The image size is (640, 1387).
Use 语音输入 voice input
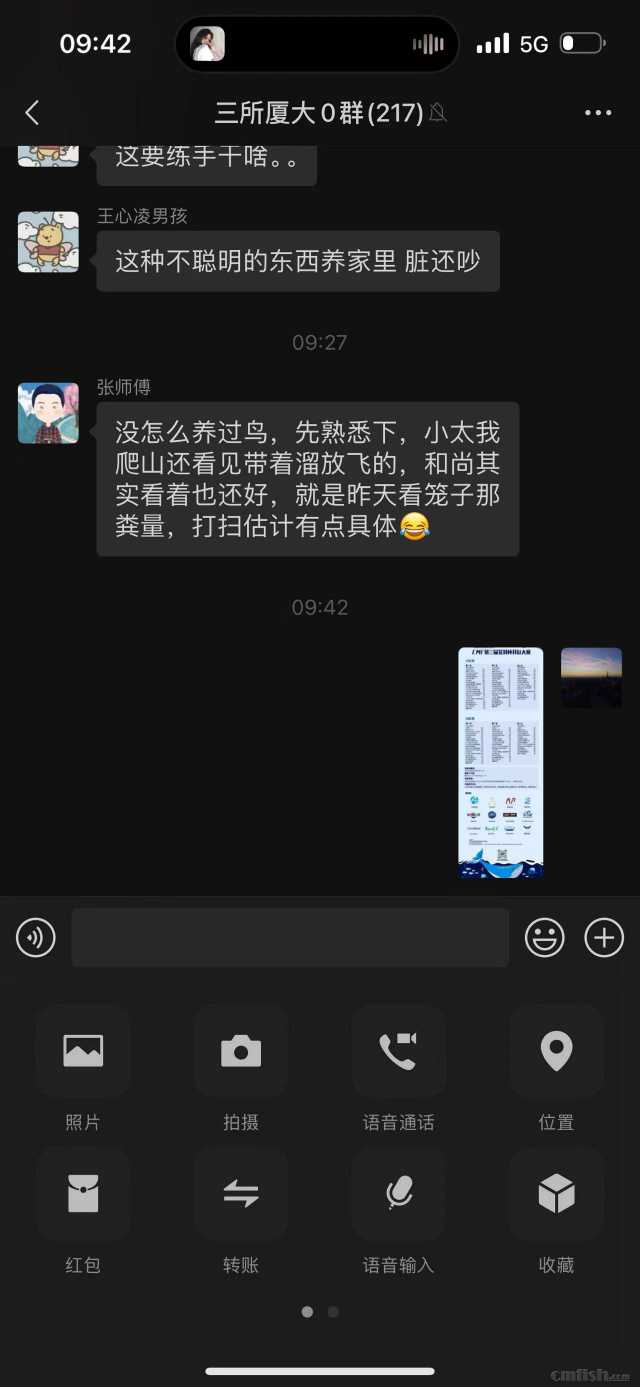398,1193
